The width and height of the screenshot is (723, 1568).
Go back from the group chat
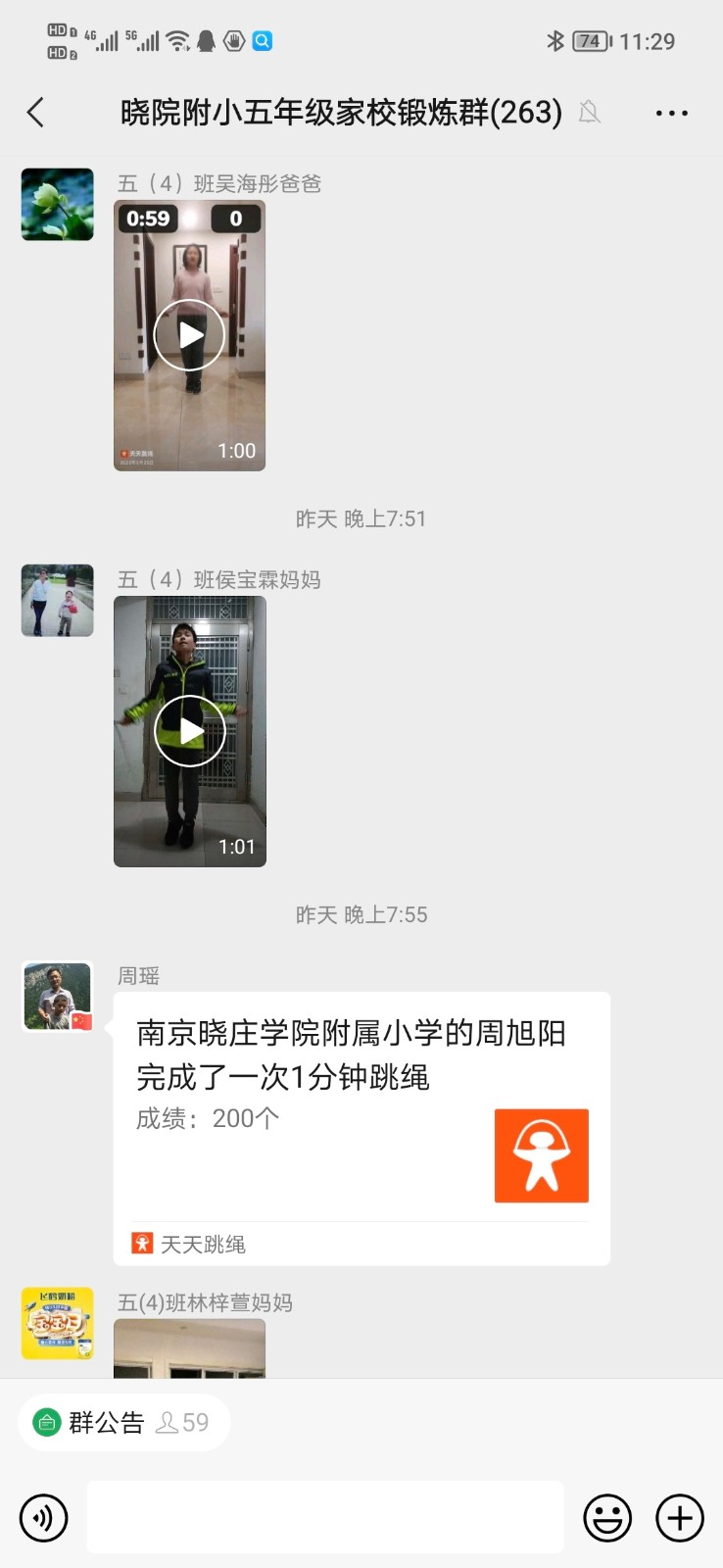coord(36,113)
